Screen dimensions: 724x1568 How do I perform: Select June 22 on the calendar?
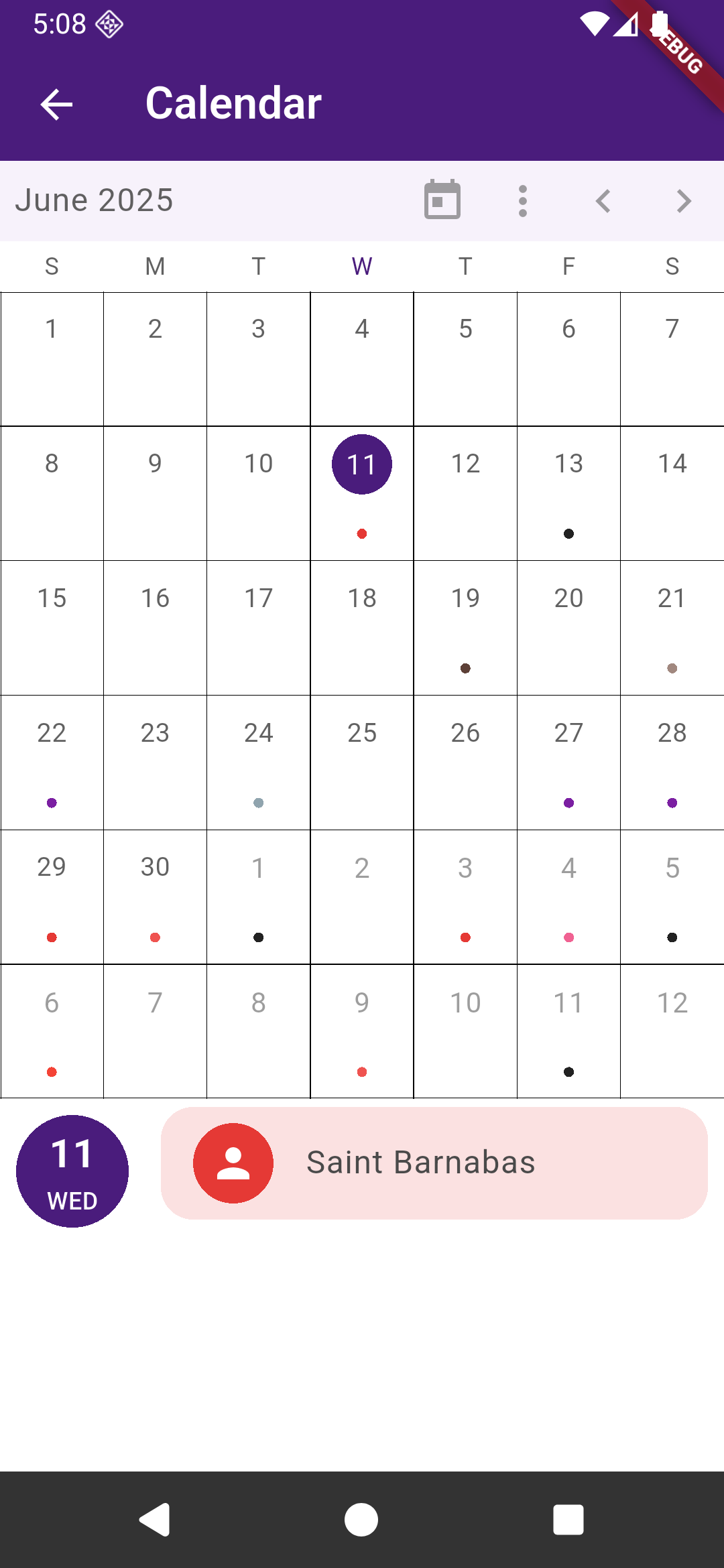coord(52,763)
